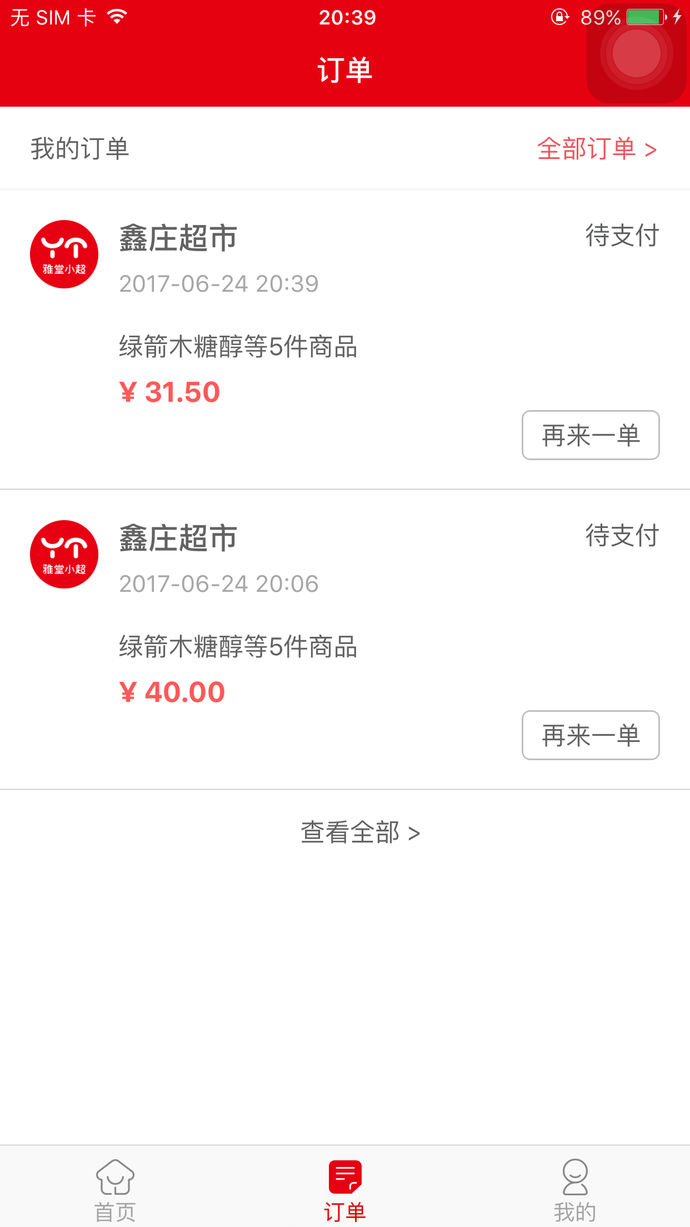Tap 查看全部 to view all orders
The width and height of the screenshot is (690, 1227).
pyautogui.click(x=360, y=832)
